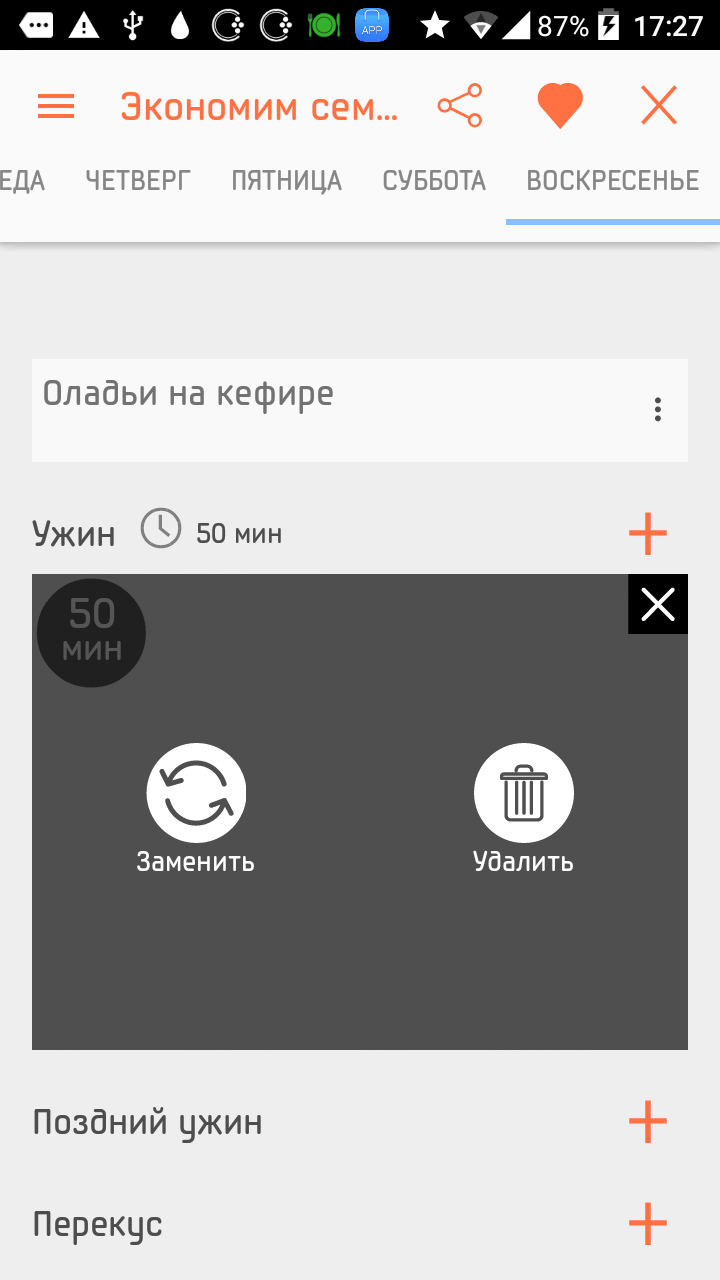Viewport: 720px width, 1280px height.
Task: Tap Заменить to replace the dish
Action: (x=196, y=809)
